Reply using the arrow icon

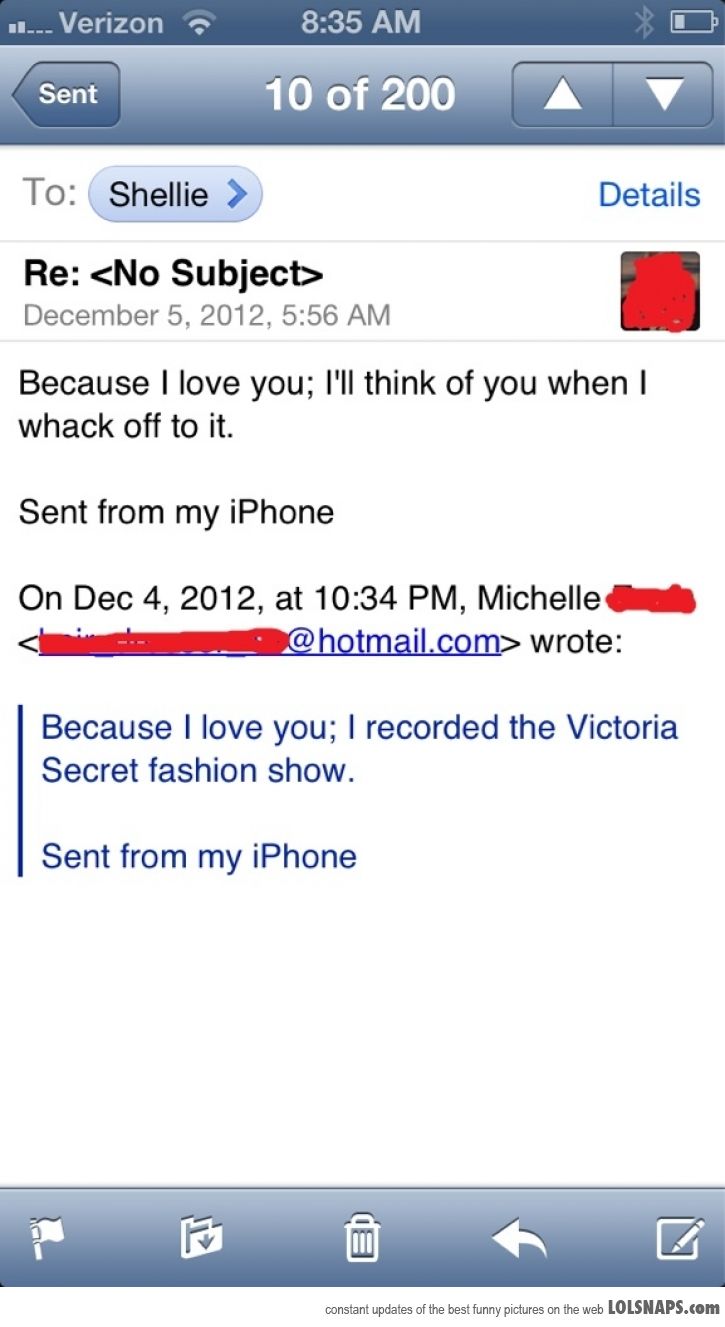point(519,1238)
